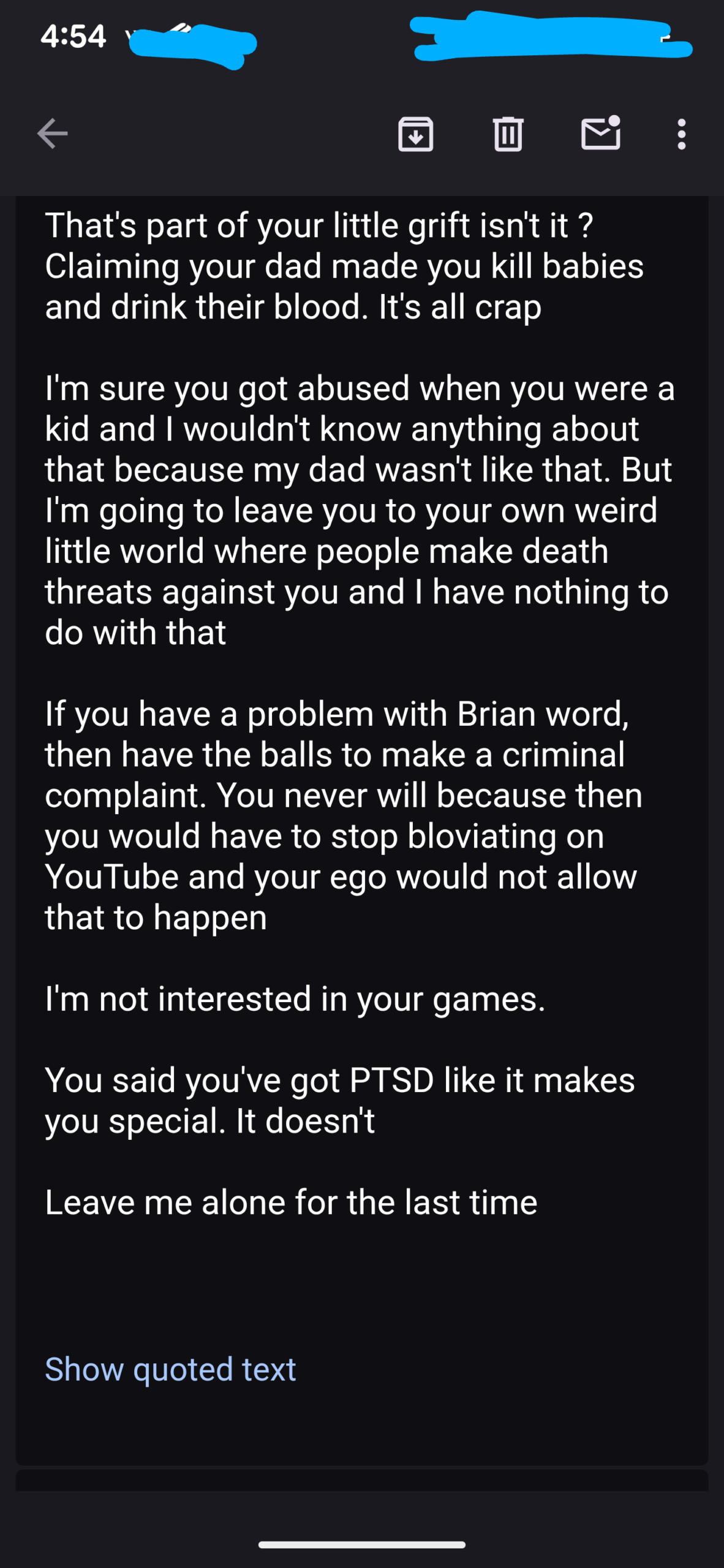Screen dimensions: 724x1568
Task: Go back to the inbox
Action: (52, 134)
